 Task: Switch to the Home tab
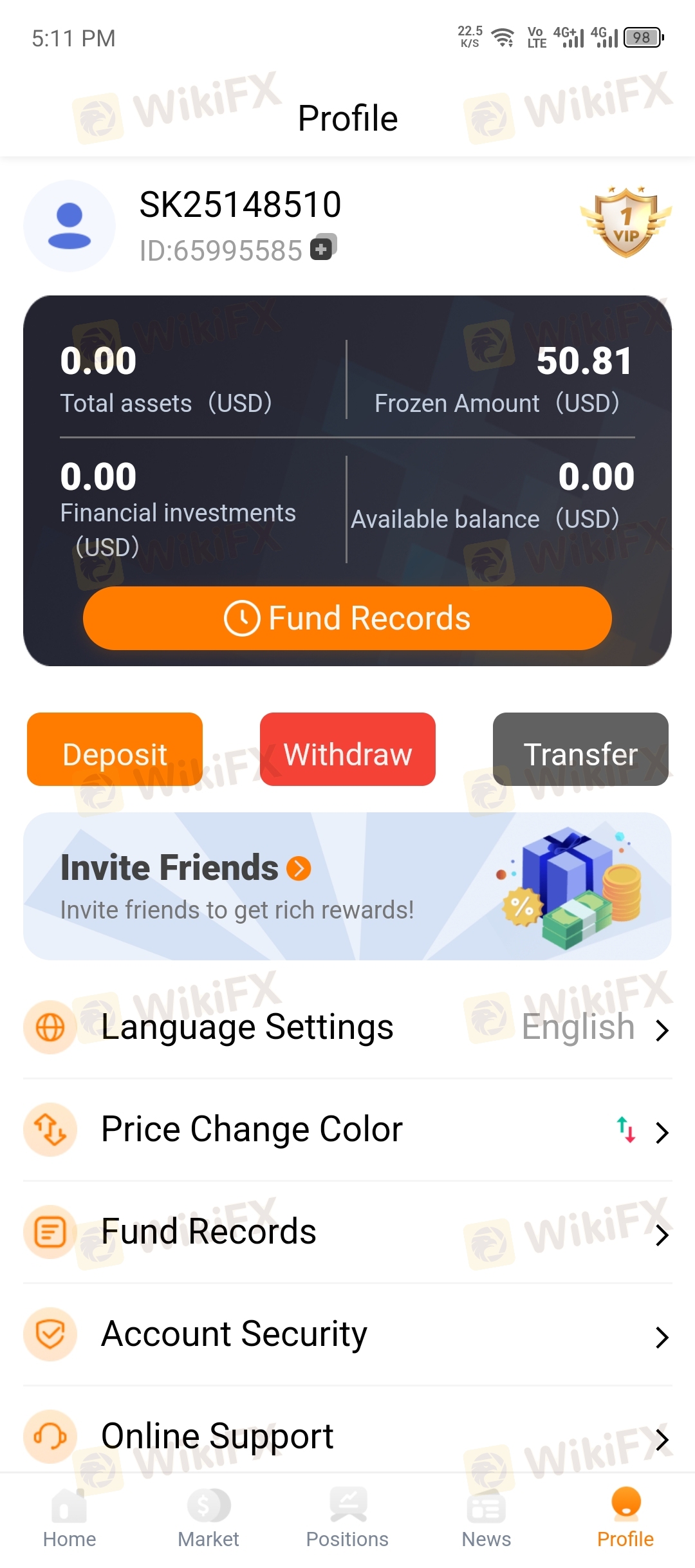[69, 1518]
